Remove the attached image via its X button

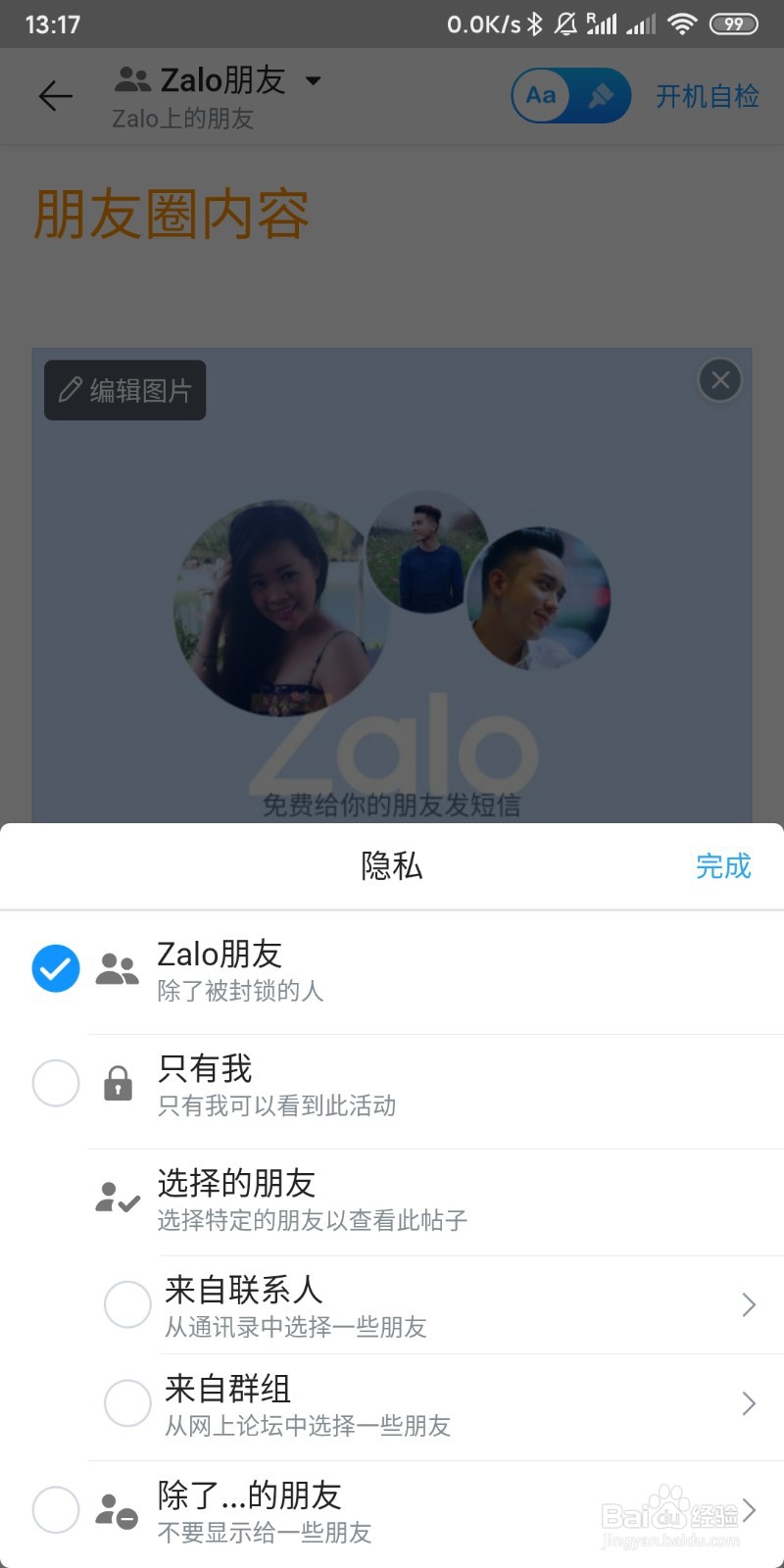(x=720, y=380)
